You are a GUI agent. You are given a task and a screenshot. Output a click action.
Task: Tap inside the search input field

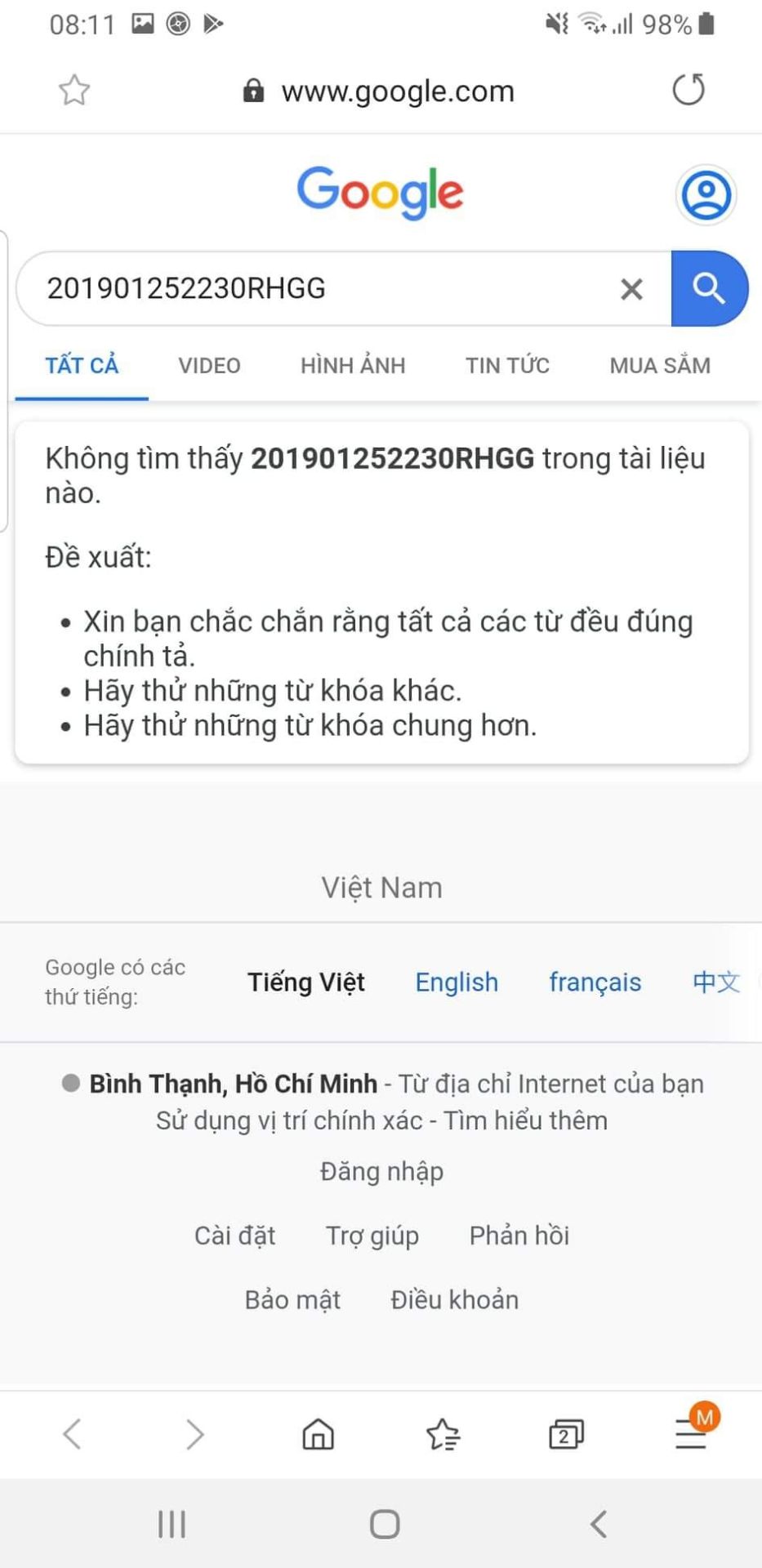click(x=327, y=288)
